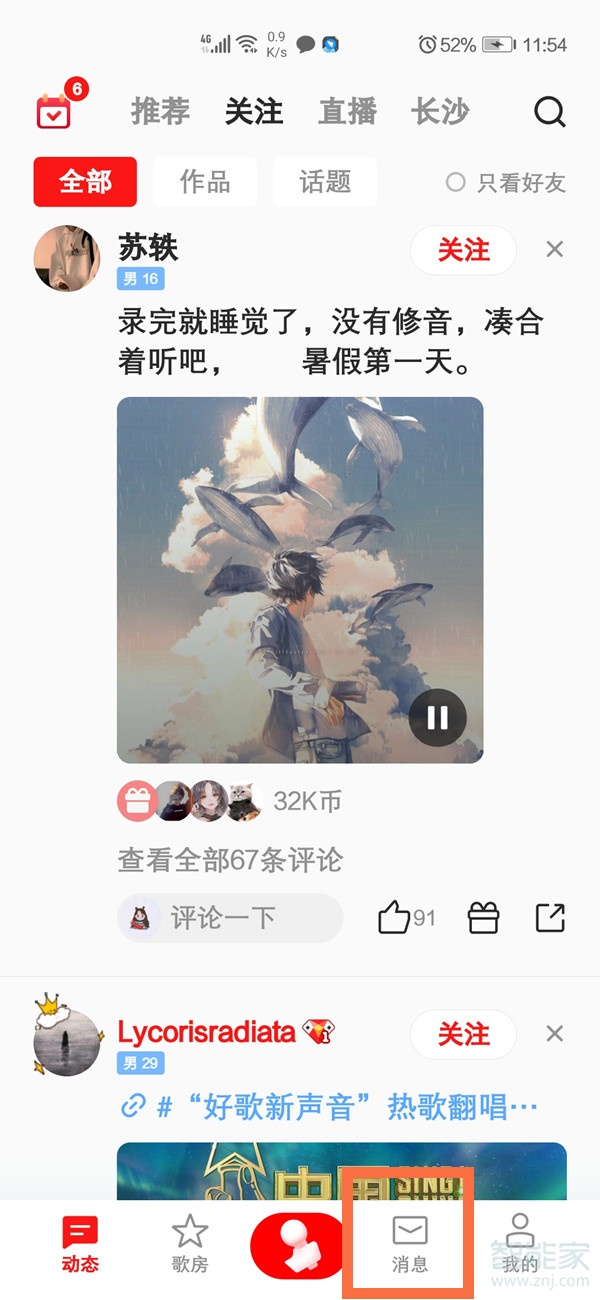The height and width of the screenshot is (1300, 600).
Task: Select the 作品 filter chip
Action: (x=205, y=182)
